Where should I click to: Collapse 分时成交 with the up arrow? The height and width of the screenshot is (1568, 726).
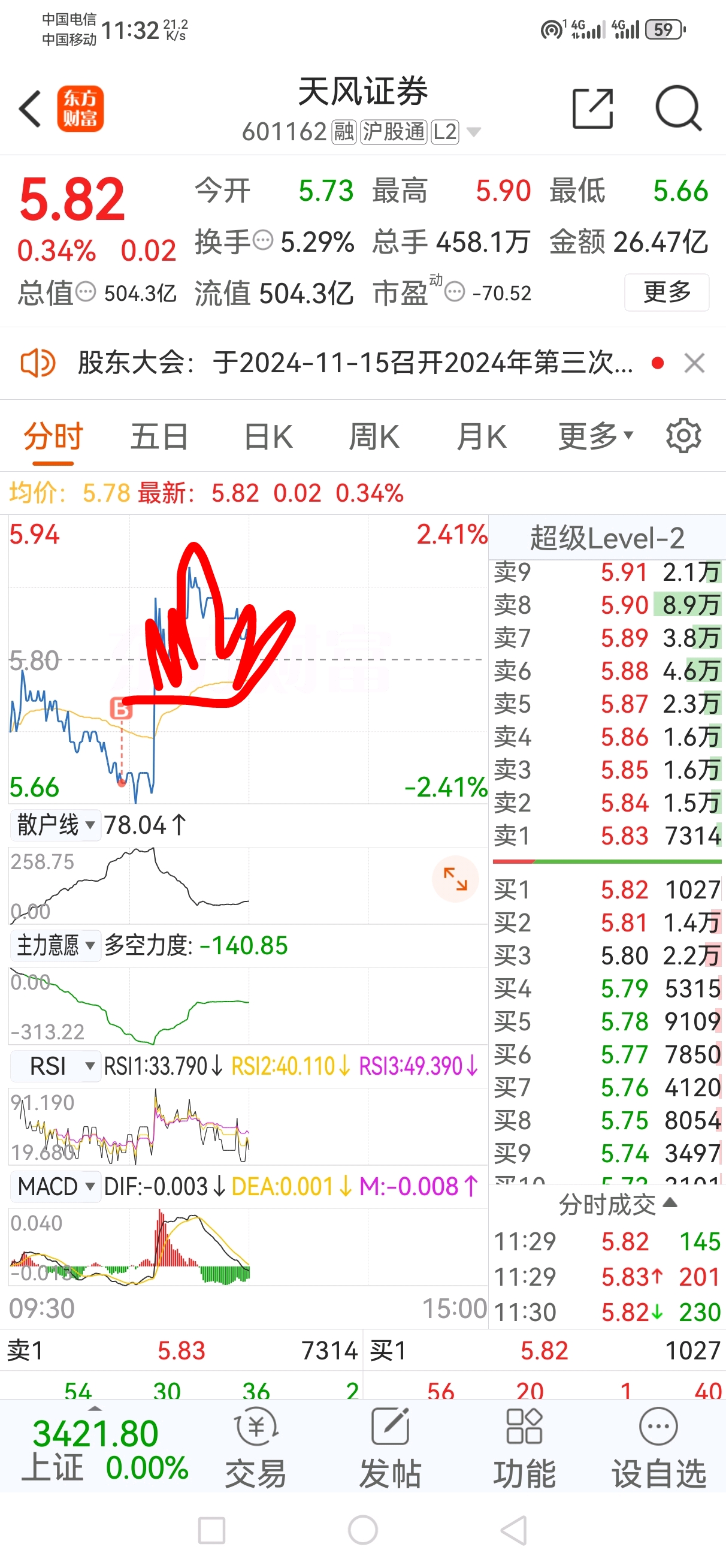coord(669,1204)
